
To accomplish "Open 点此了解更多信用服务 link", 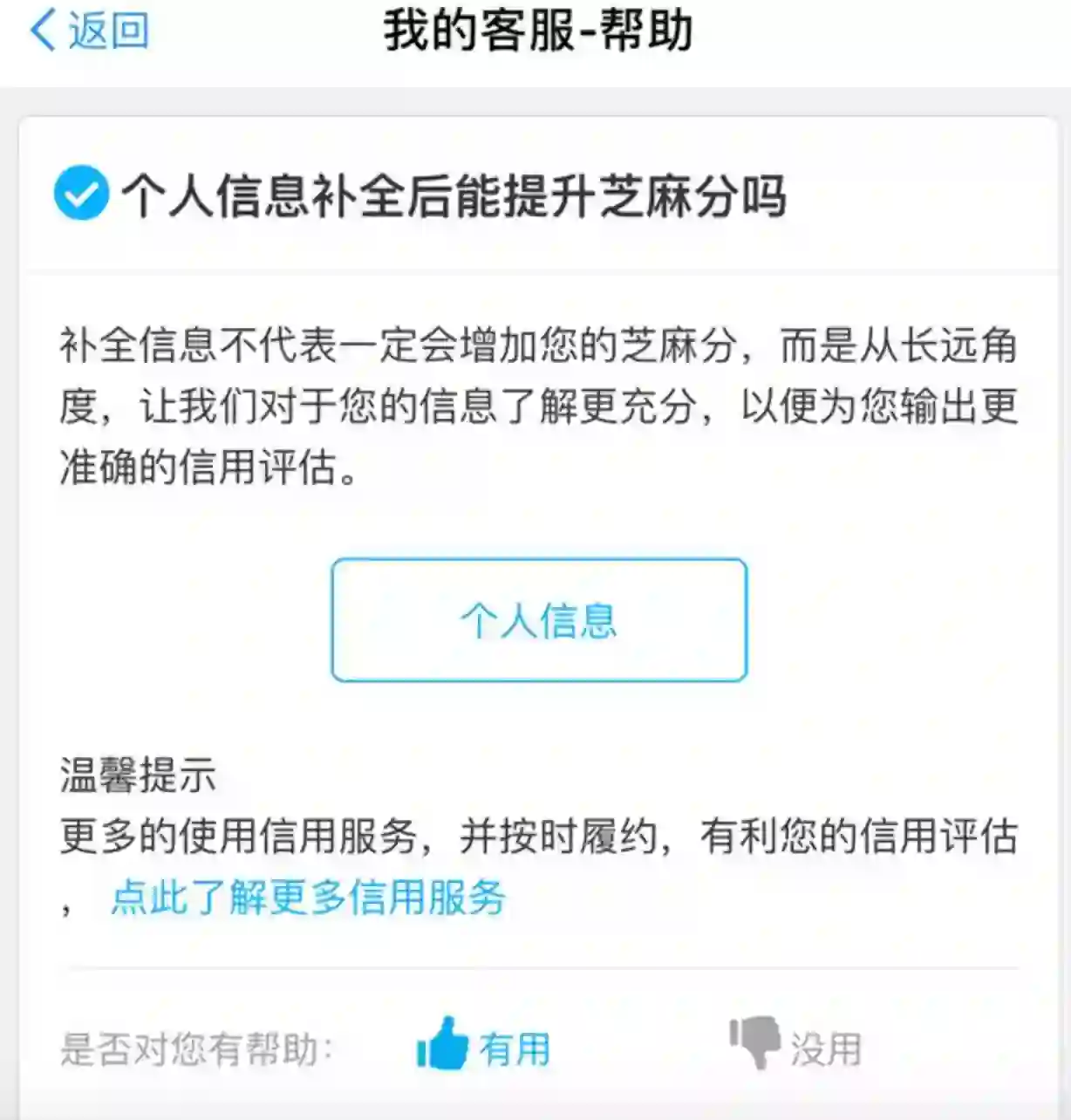I will (x=308, y=898).
